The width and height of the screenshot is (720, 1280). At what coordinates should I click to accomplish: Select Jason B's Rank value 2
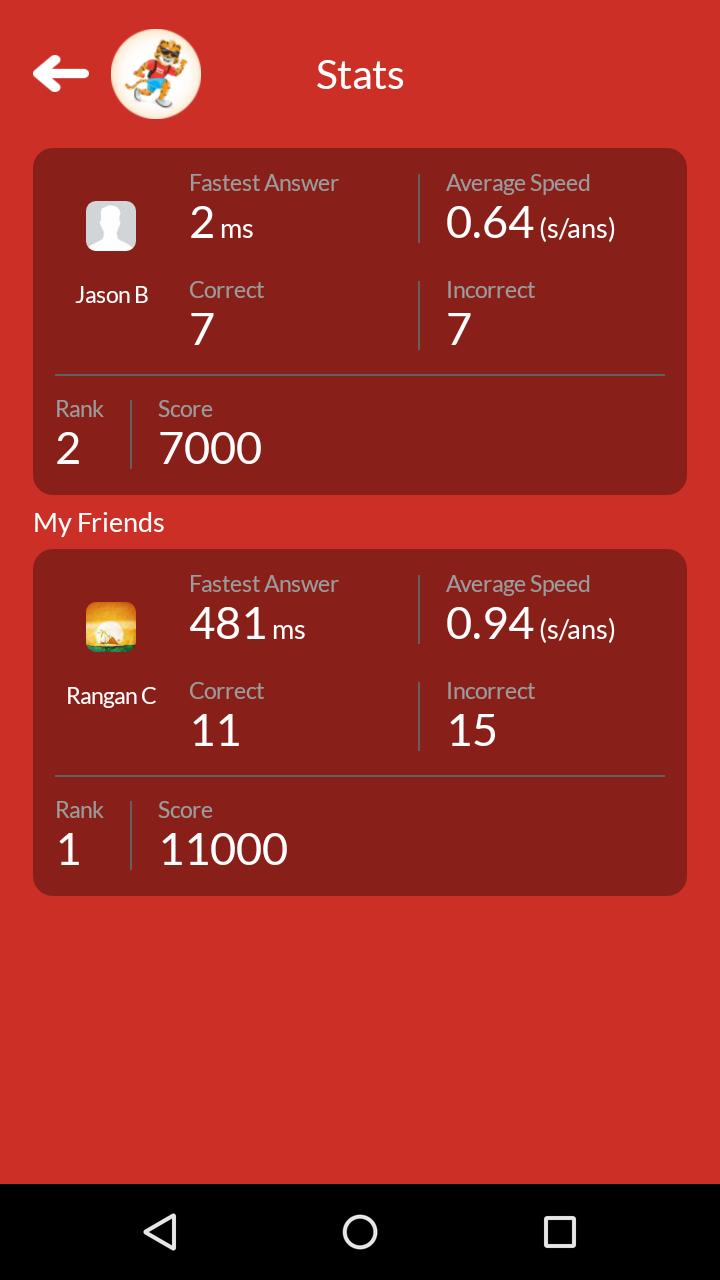[68, 446]
